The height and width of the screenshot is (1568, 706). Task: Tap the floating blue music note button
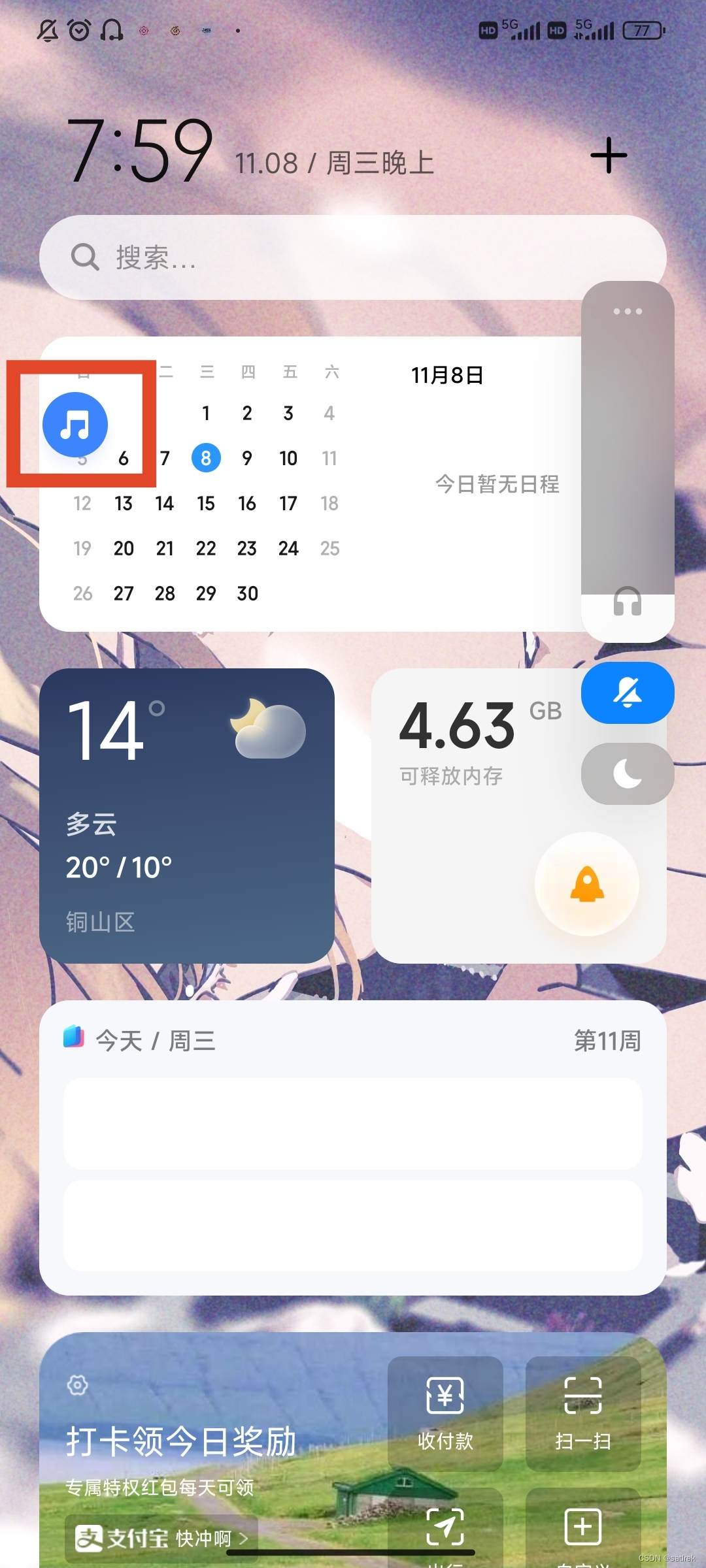coord(75,425)
